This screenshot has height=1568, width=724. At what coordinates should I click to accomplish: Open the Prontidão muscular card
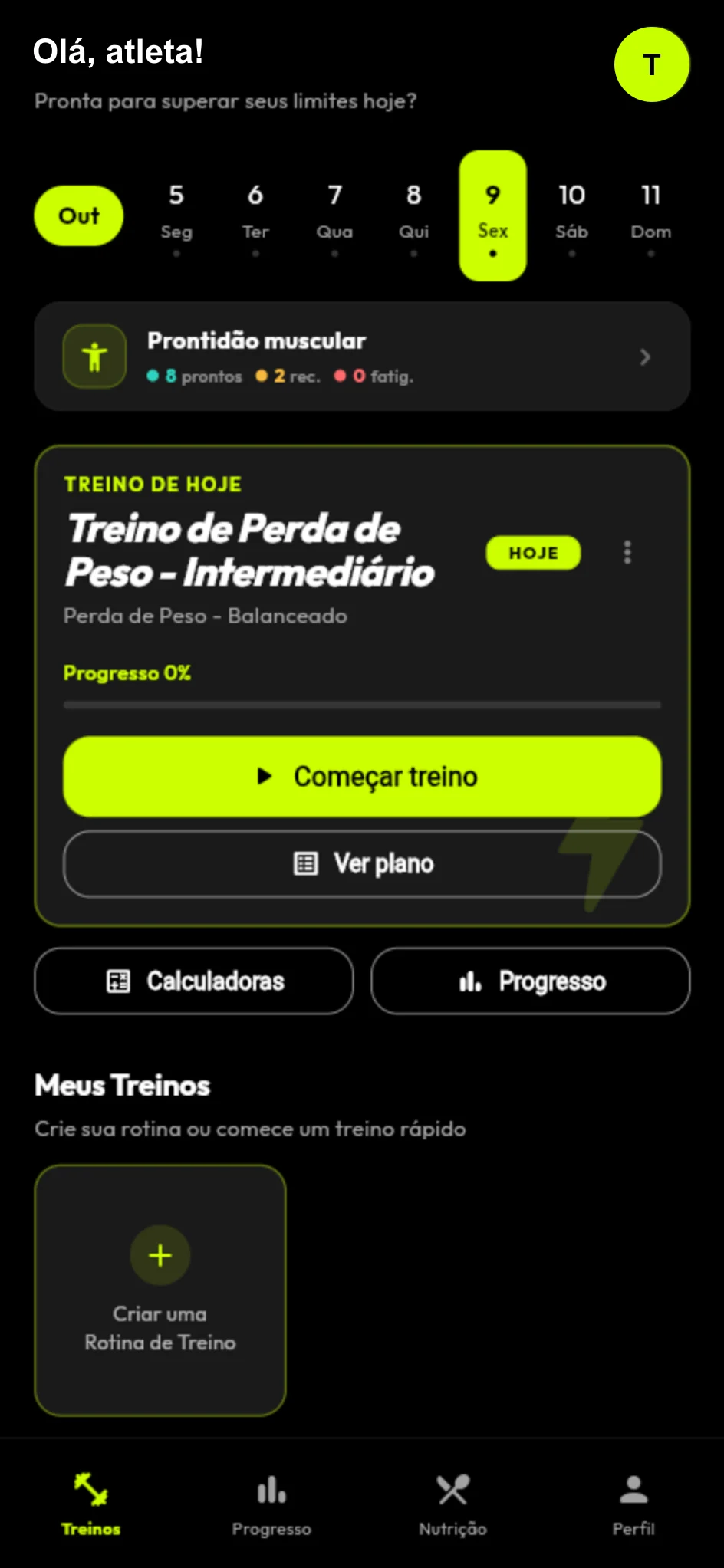(362, 357)
